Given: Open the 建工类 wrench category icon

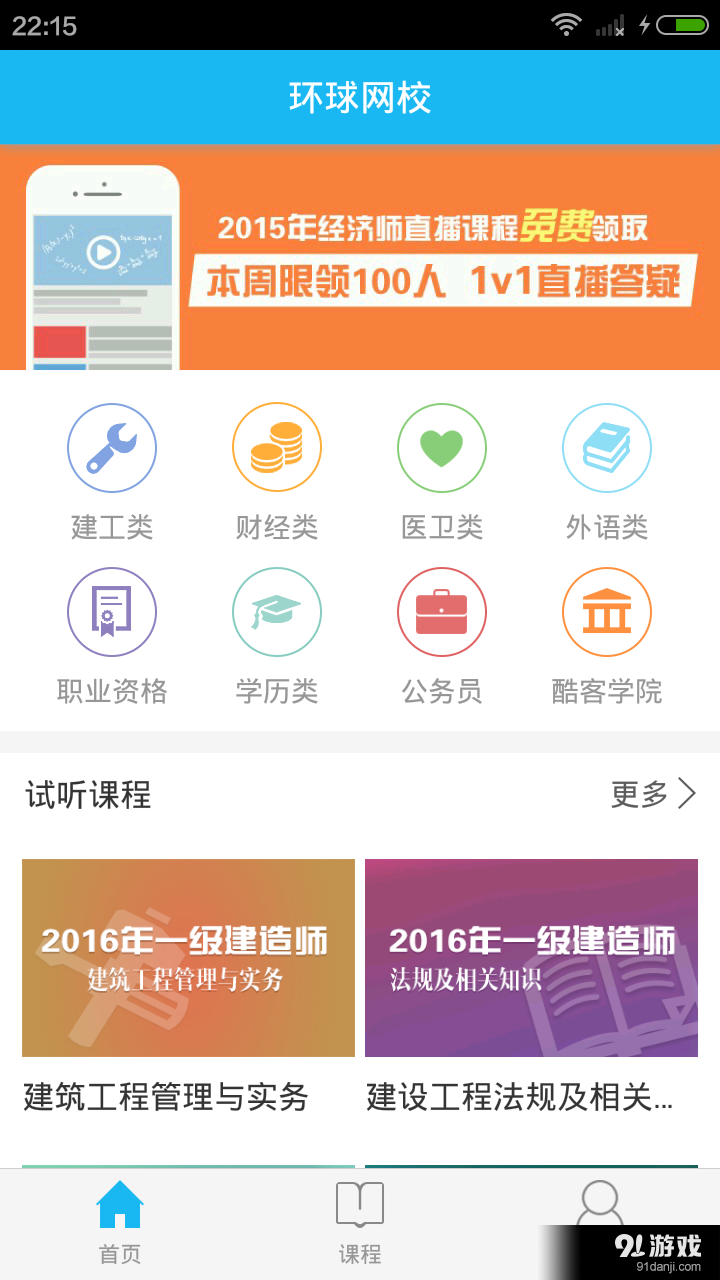Looking at the screenshot, I should point(112,447).
